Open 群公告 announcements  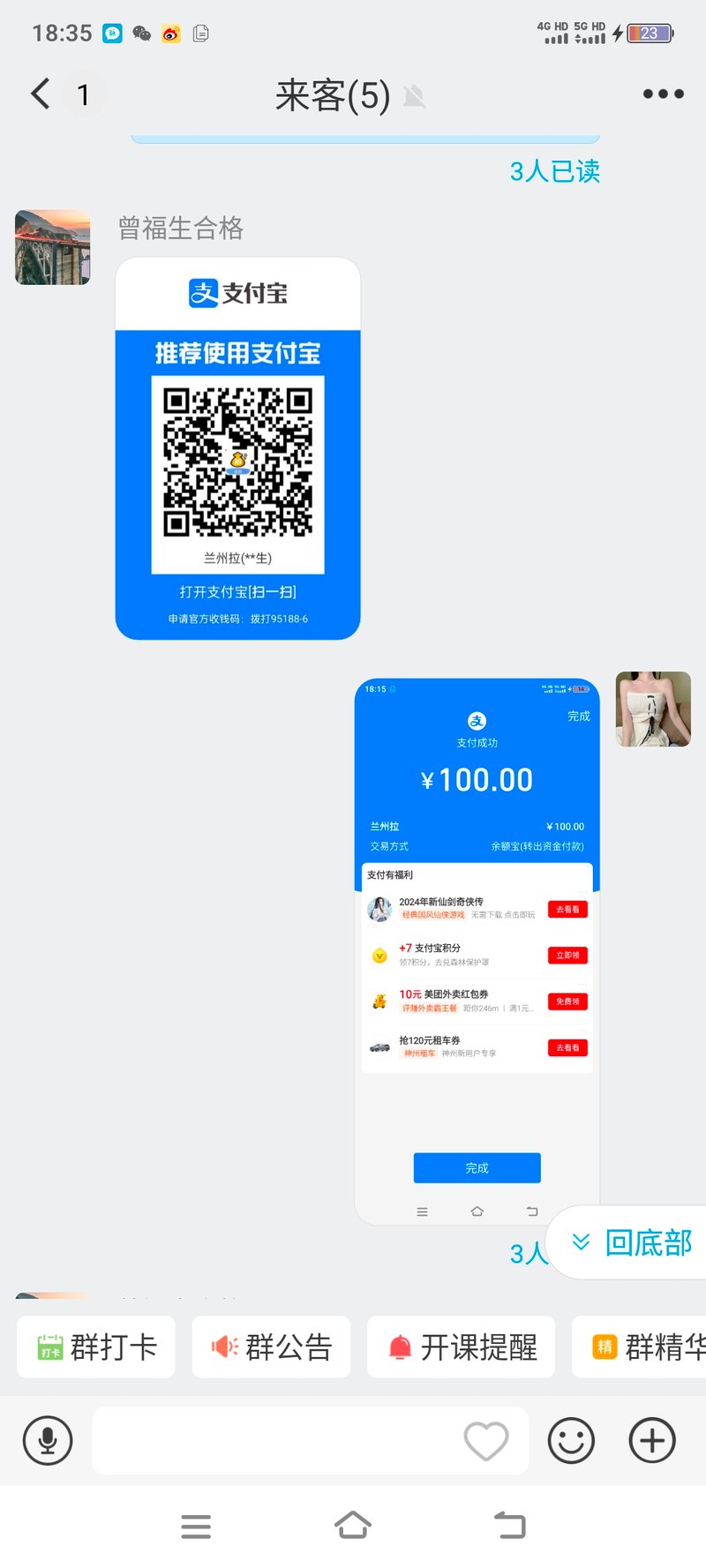[x=271, y=1347]
